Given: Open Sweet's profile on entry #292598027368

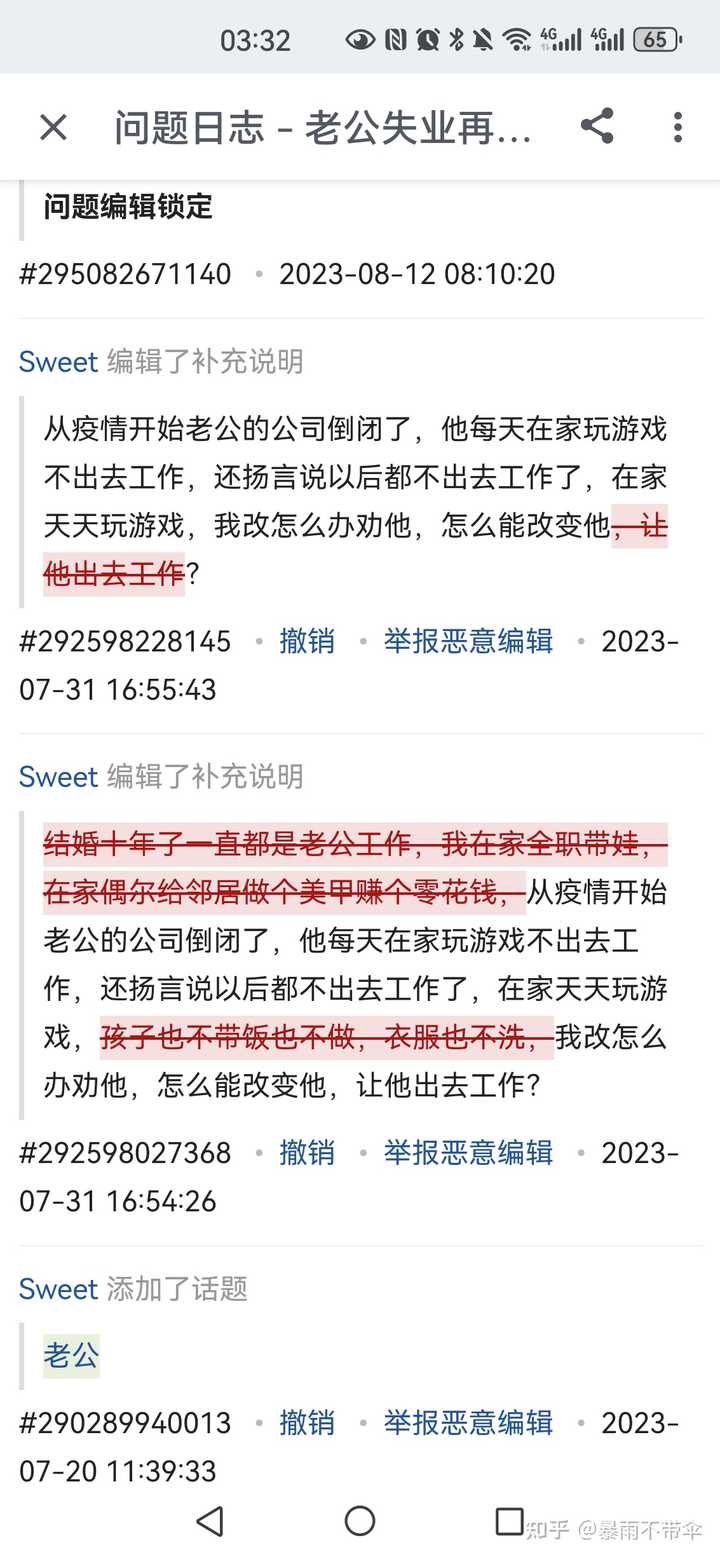Looking at the screenshot, I should pyautogui.click(x=58, y=777).
